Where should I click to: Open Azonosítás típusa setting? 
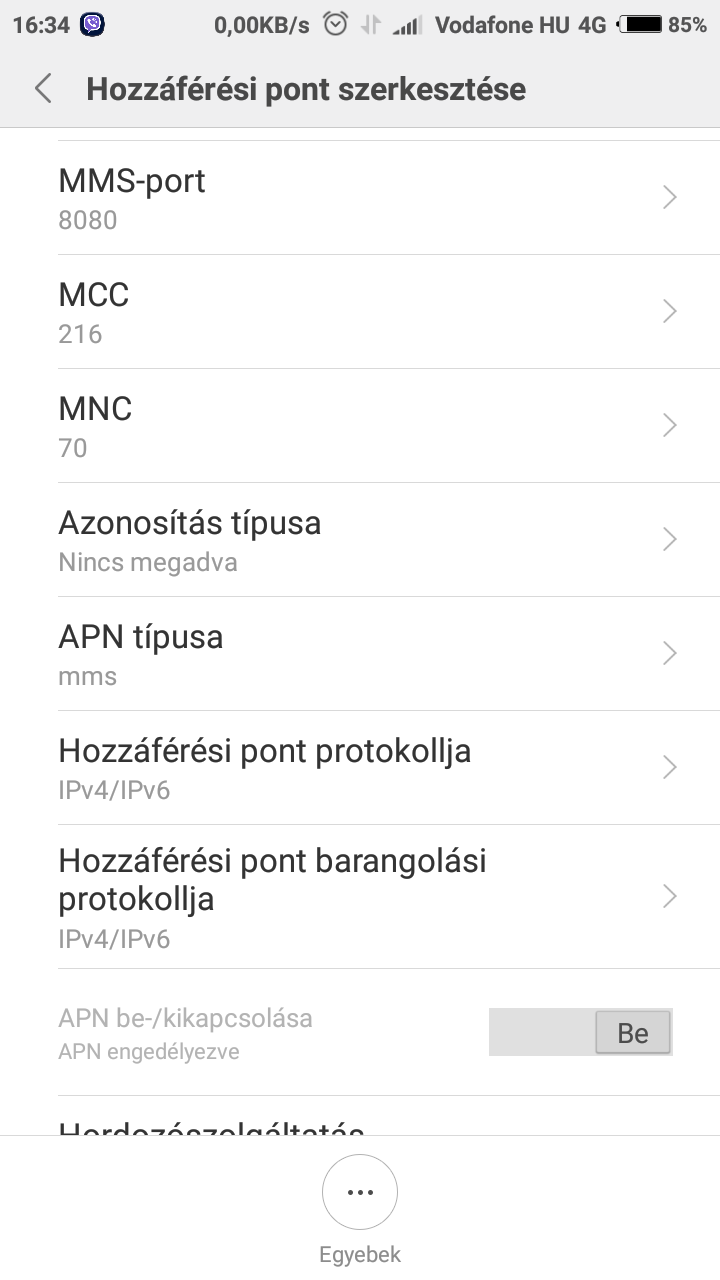(360, 540)
